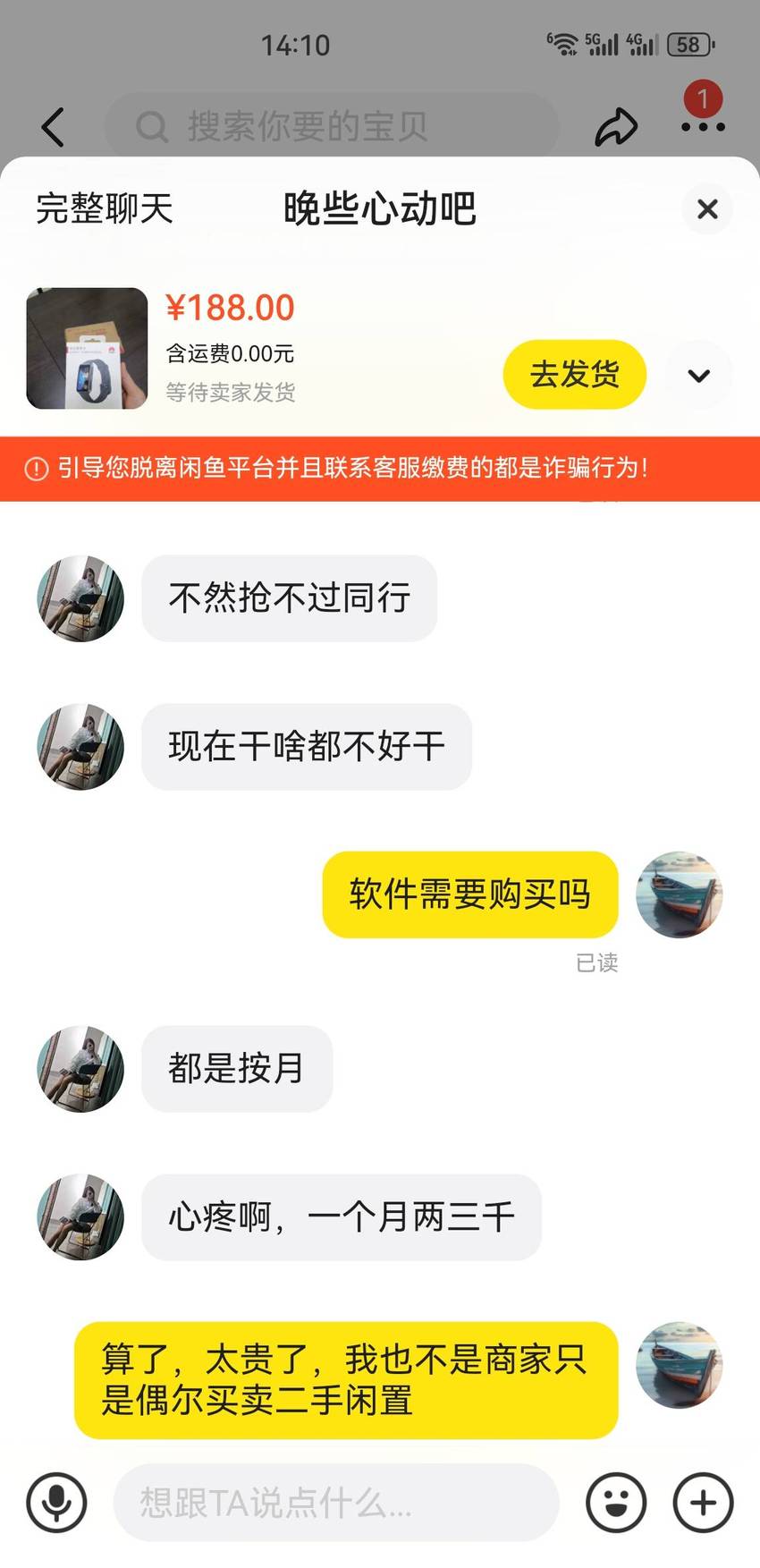Viewport: 760px width, 1568px height.
Task: Tap the 去发货 button
Action: click(x=575, y=375)
